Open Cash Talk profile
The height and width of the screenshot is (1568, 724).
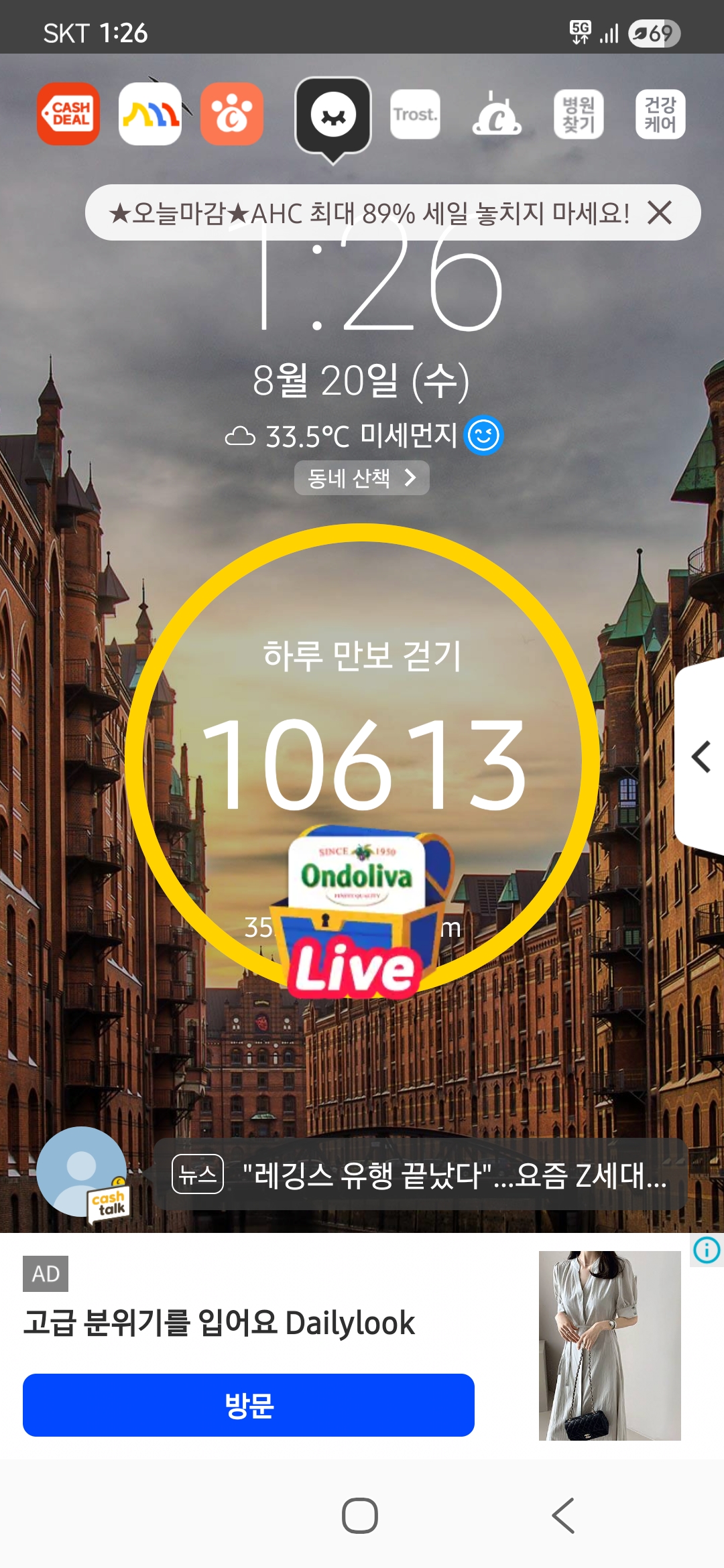[83, 1173]
